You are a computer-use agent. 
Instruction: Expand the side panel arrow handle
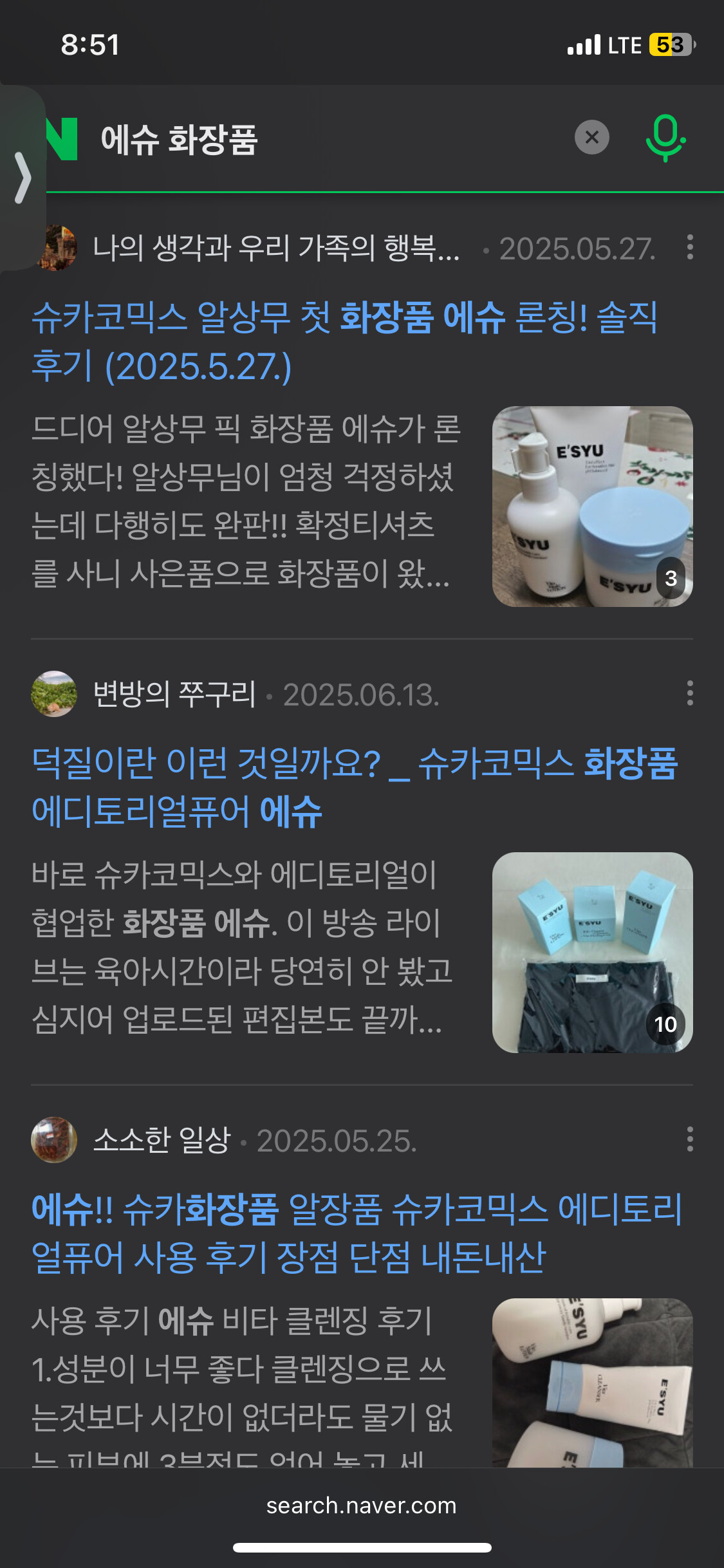point(23,178)
